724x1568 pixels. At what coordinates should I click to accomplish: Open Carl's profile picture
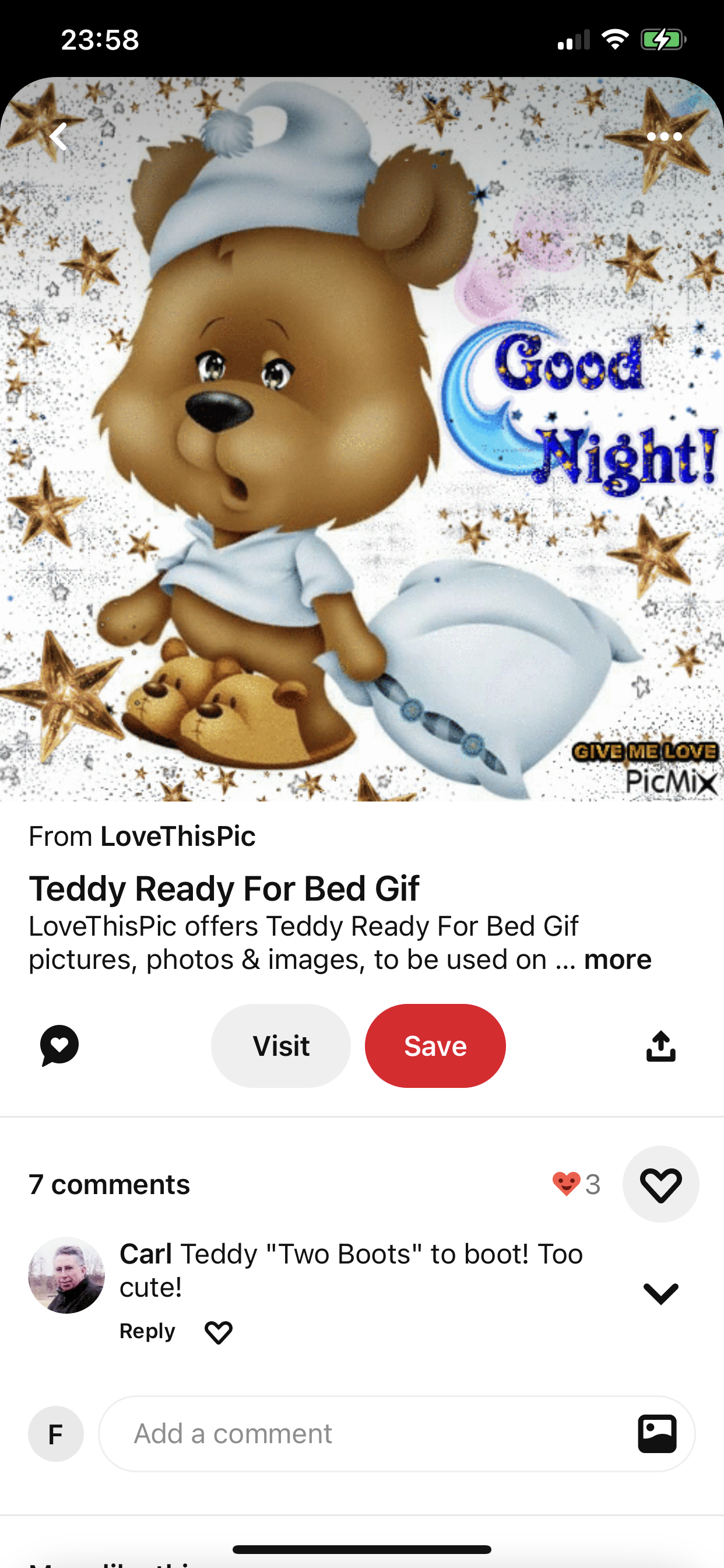click(66, 1275)
